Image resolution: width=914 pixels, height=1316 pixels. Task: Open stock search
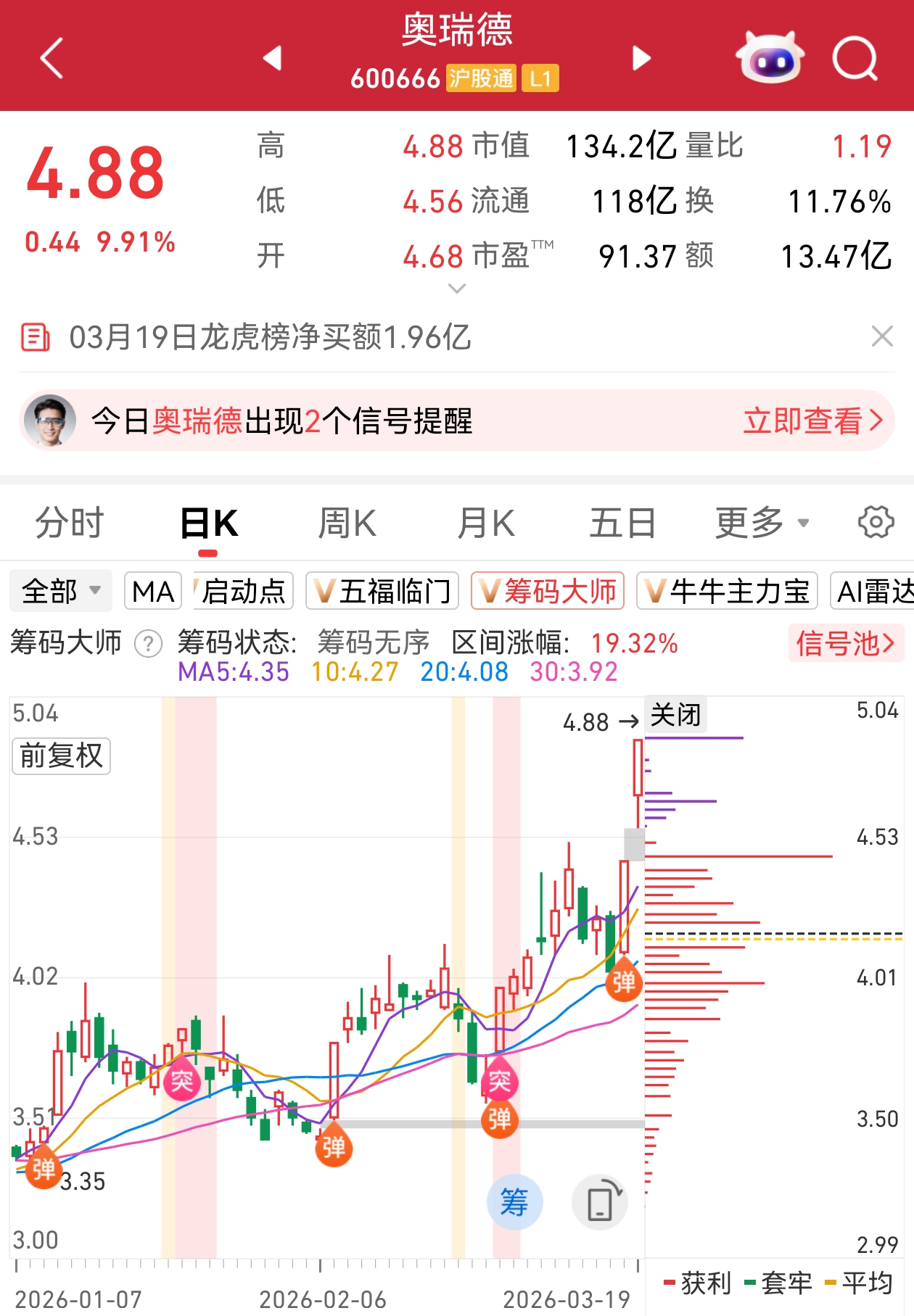[855, 58]
